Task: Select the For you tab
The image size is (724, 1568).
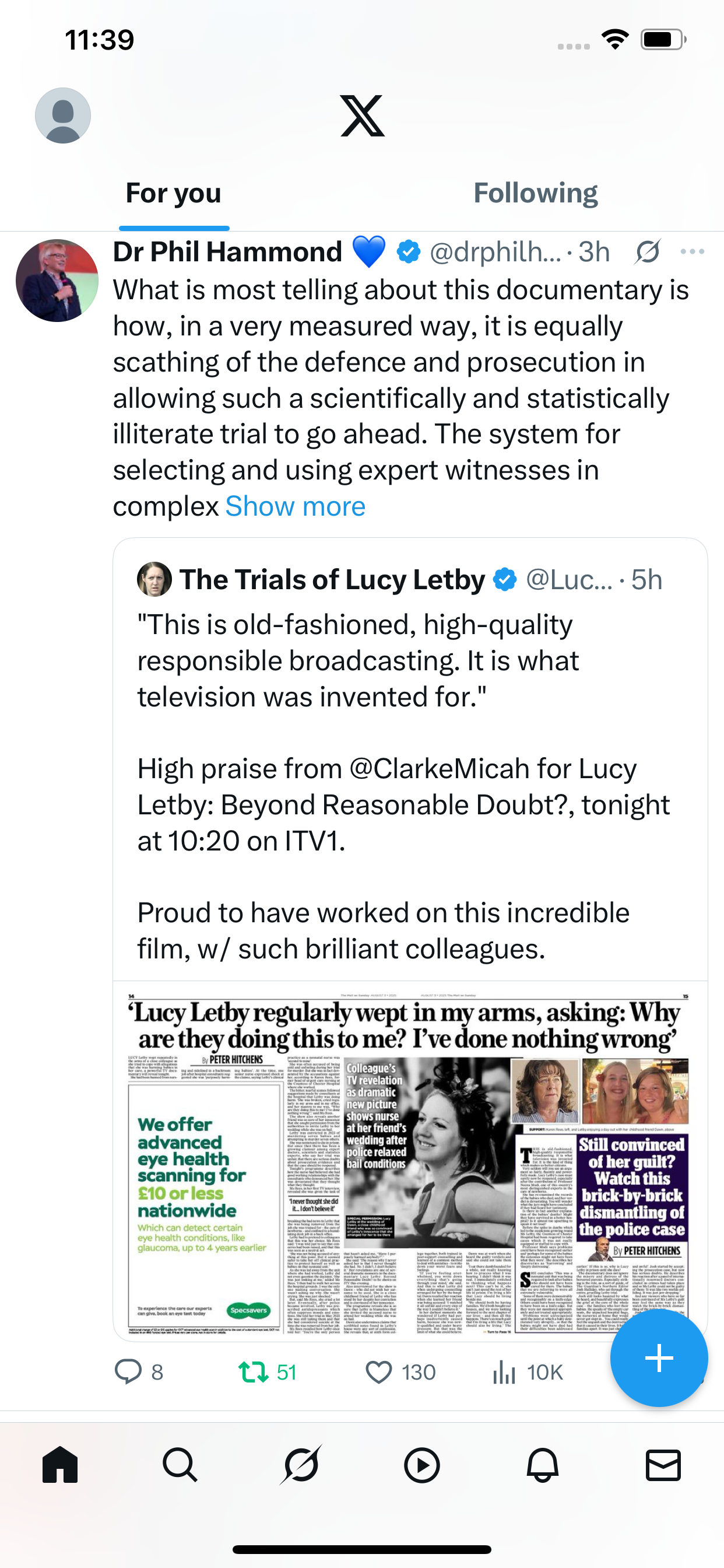Action: coord(173,194)
